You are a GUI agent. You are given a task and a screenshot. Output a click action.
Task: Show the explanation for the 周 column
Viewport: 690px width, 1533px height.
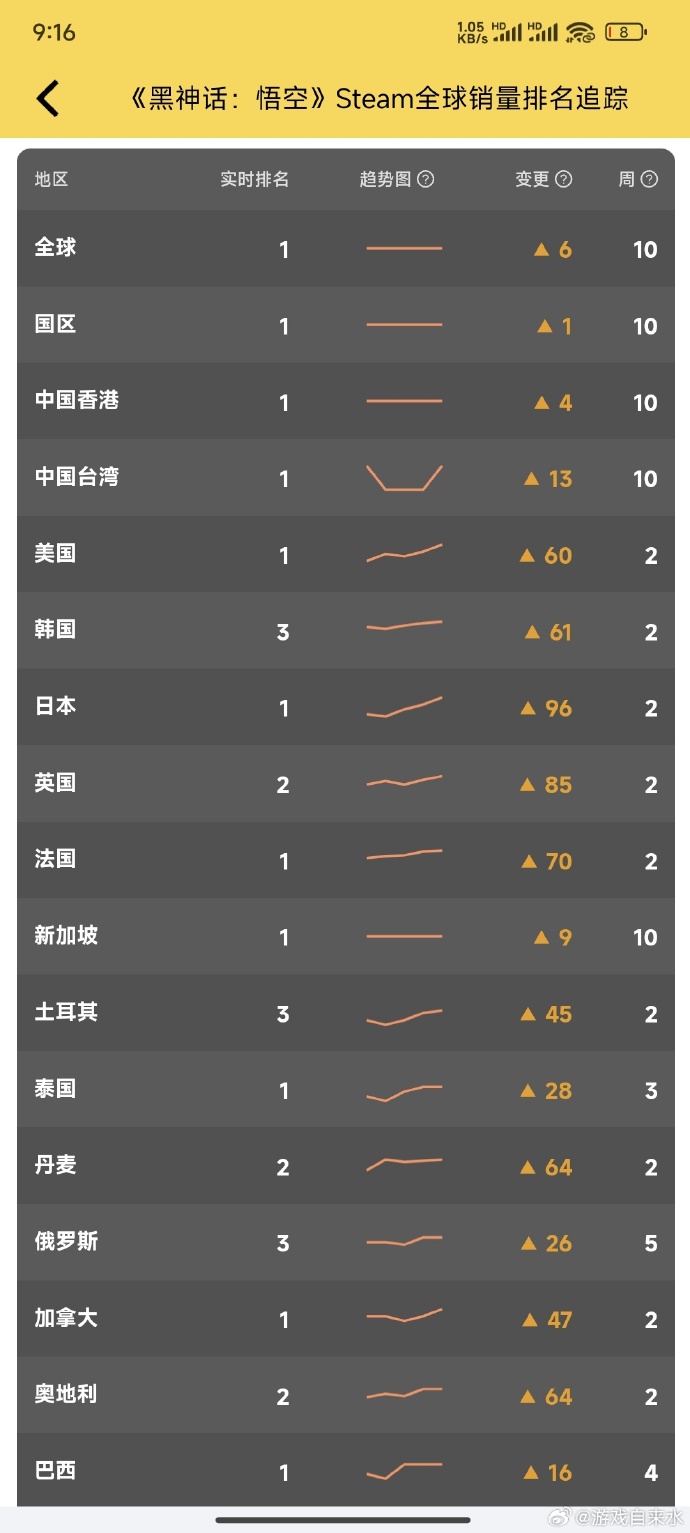(649, 180)
